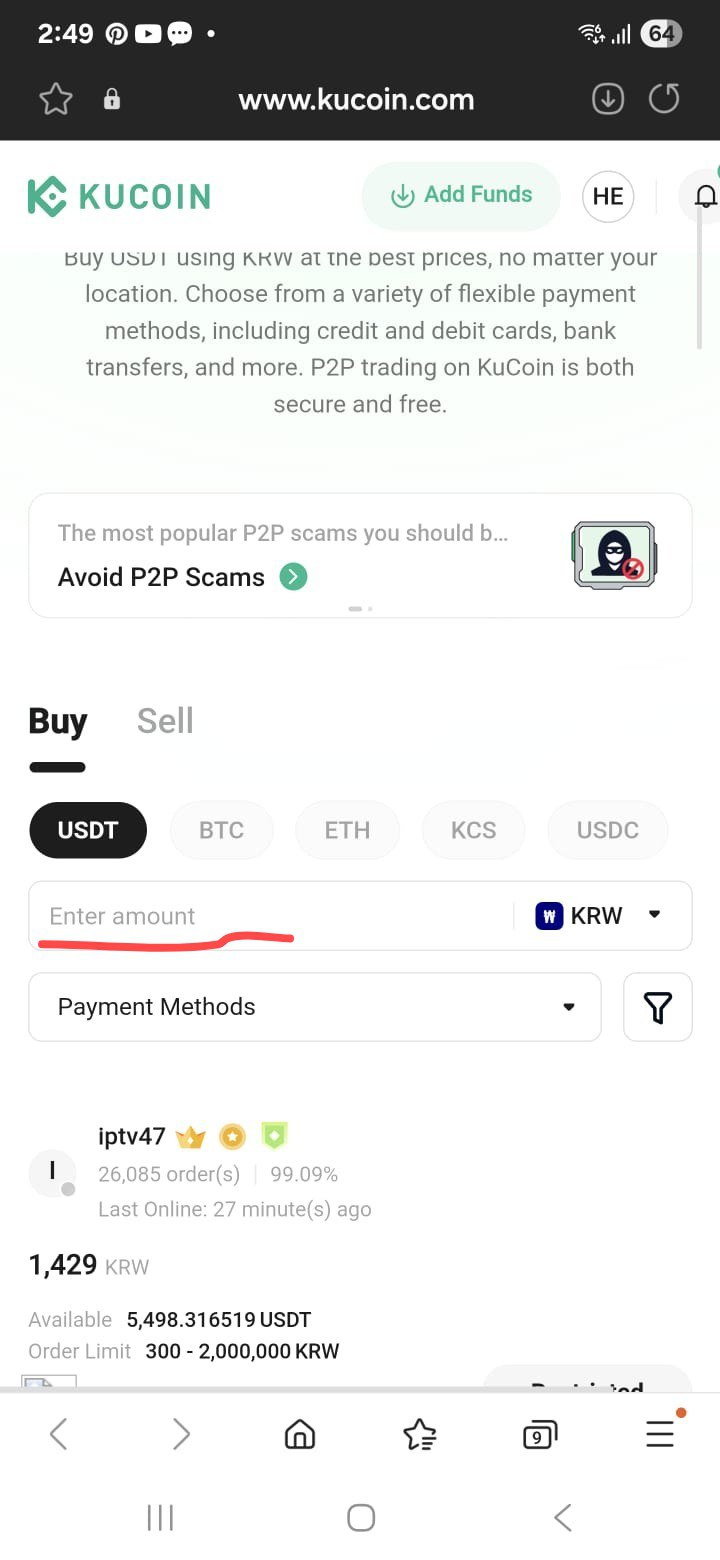Go to the browser home page

299,1435
